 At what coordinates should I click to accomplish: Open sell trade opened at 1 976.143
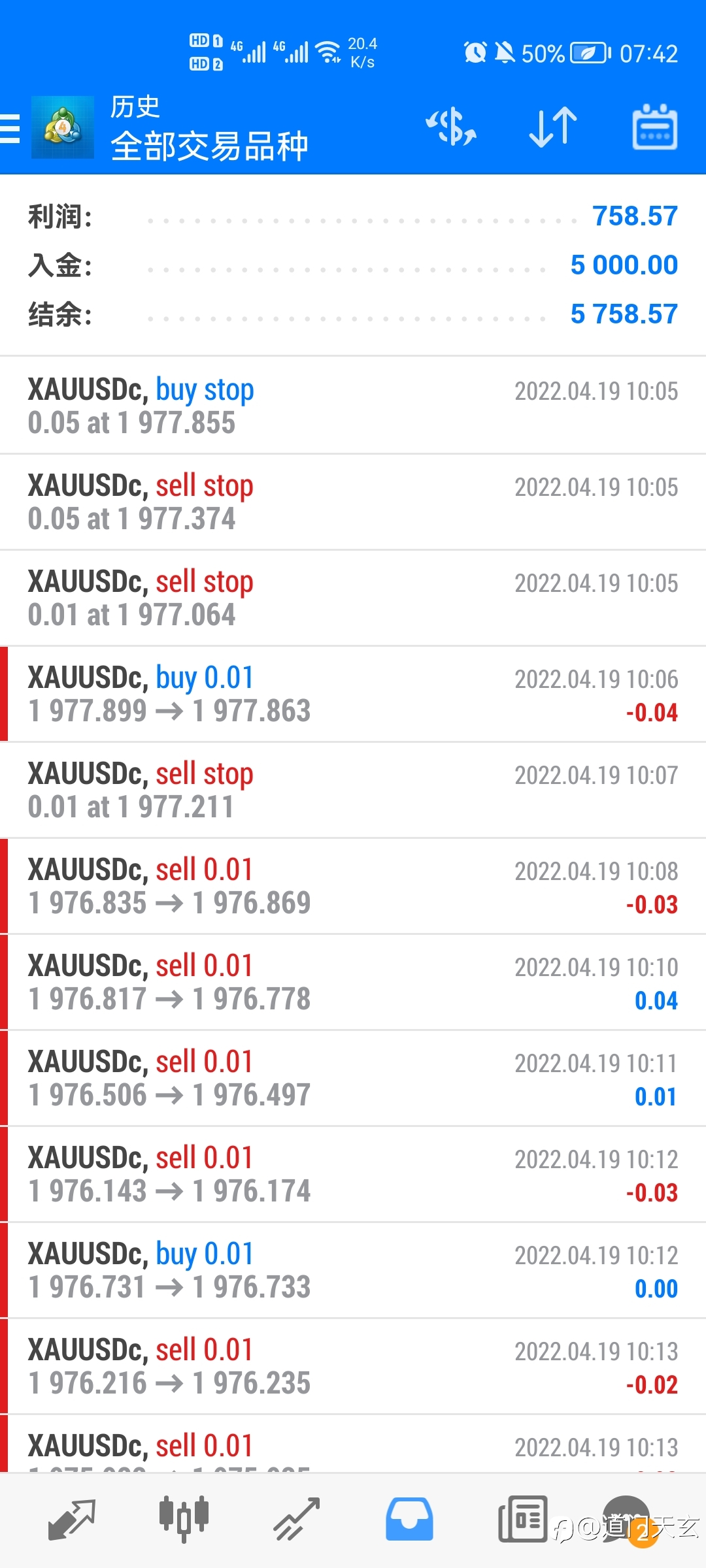(353, 1174)
